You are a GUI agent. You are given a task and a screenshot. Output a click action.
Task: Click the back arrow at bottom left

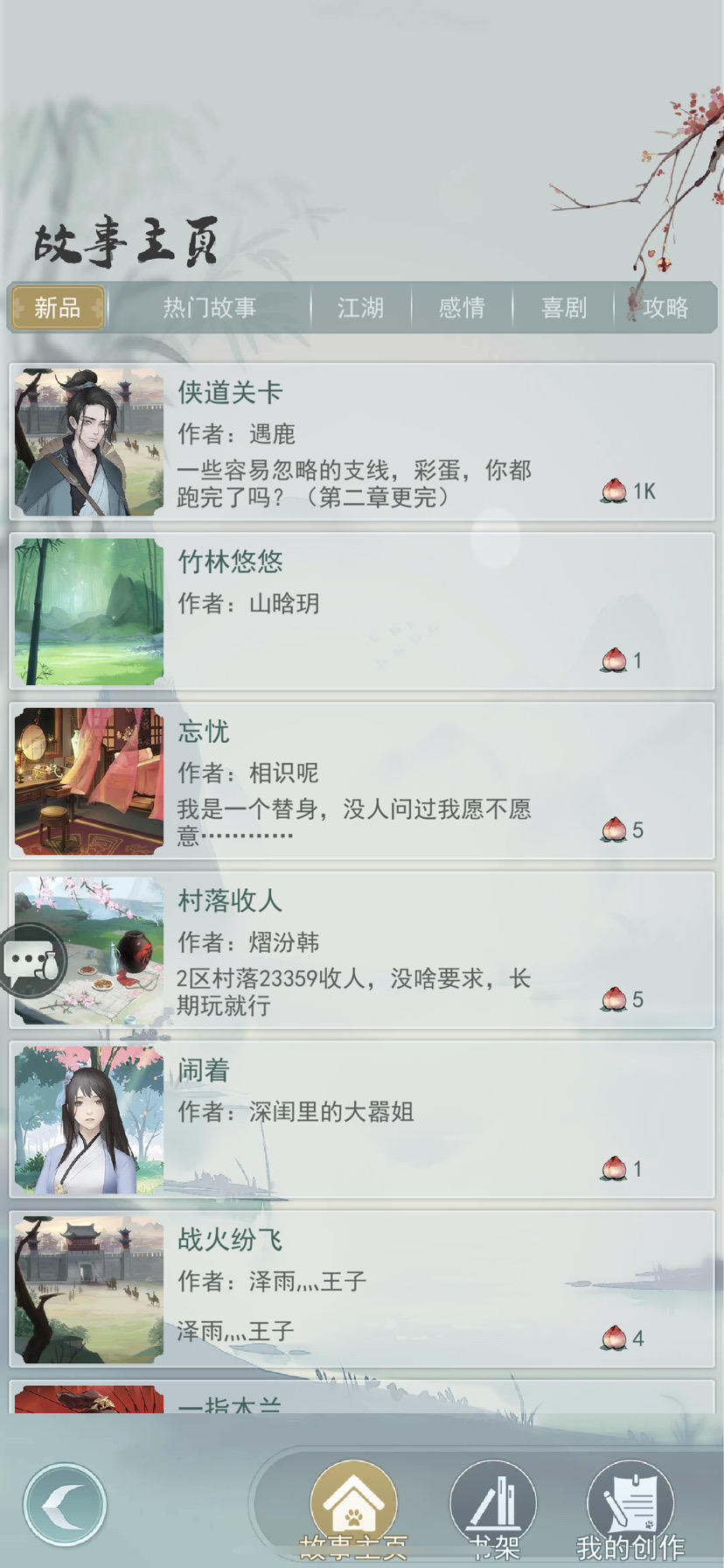(x=66, y=1503)
